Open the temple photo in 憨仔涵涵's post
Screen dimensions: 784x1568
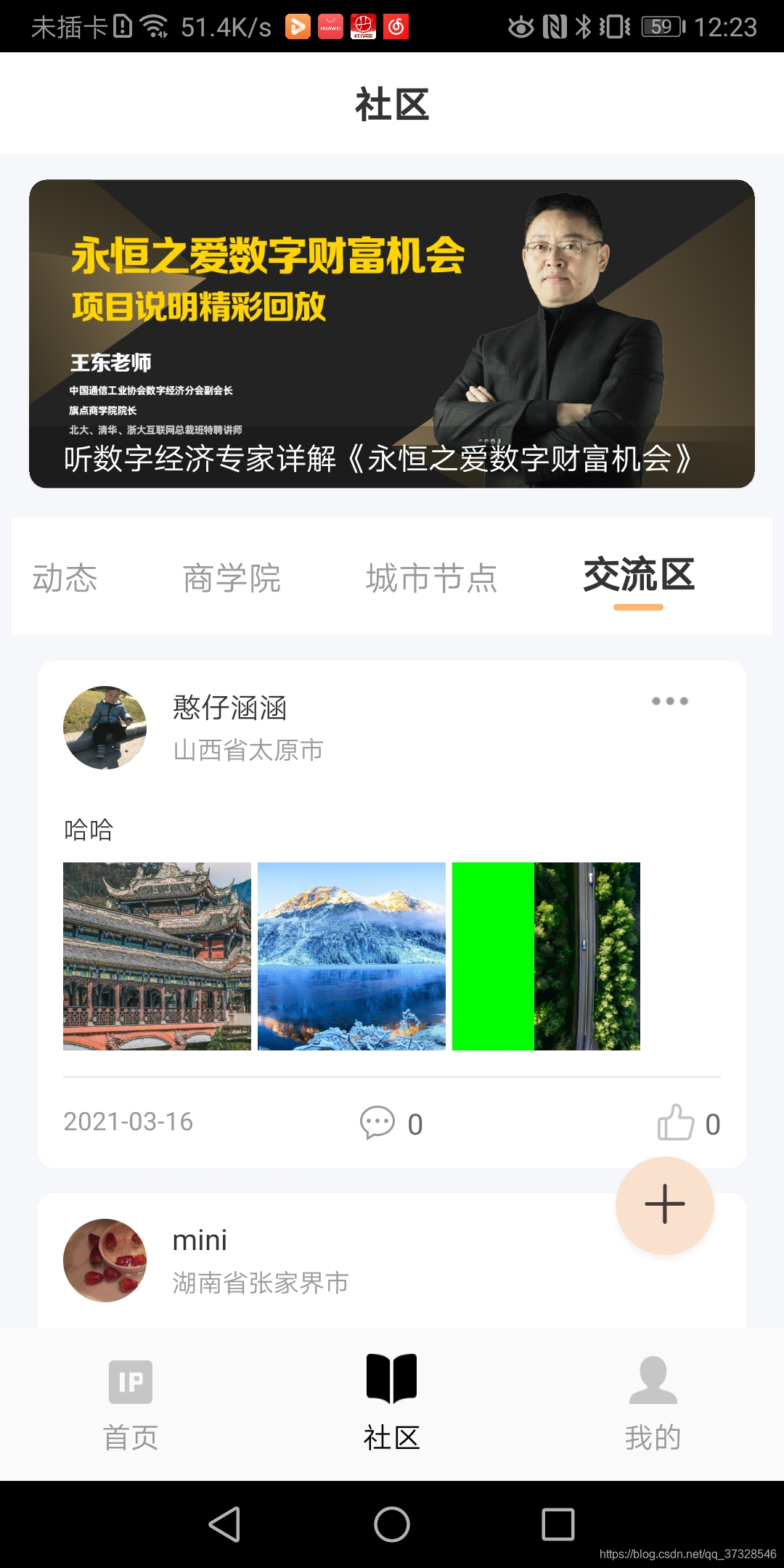(x=157, y=956)
